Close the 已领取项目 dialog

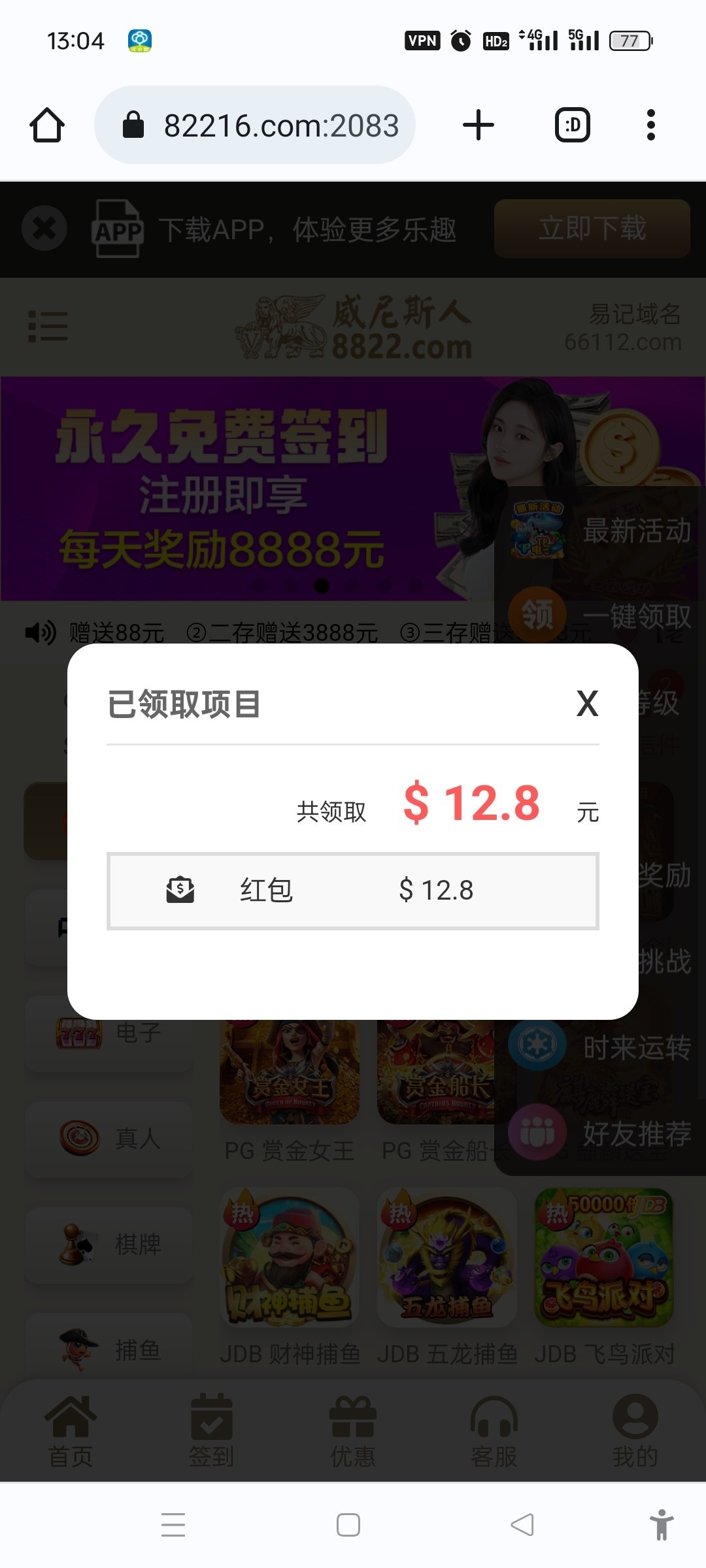pyautogui.click(x=587, y=704)
